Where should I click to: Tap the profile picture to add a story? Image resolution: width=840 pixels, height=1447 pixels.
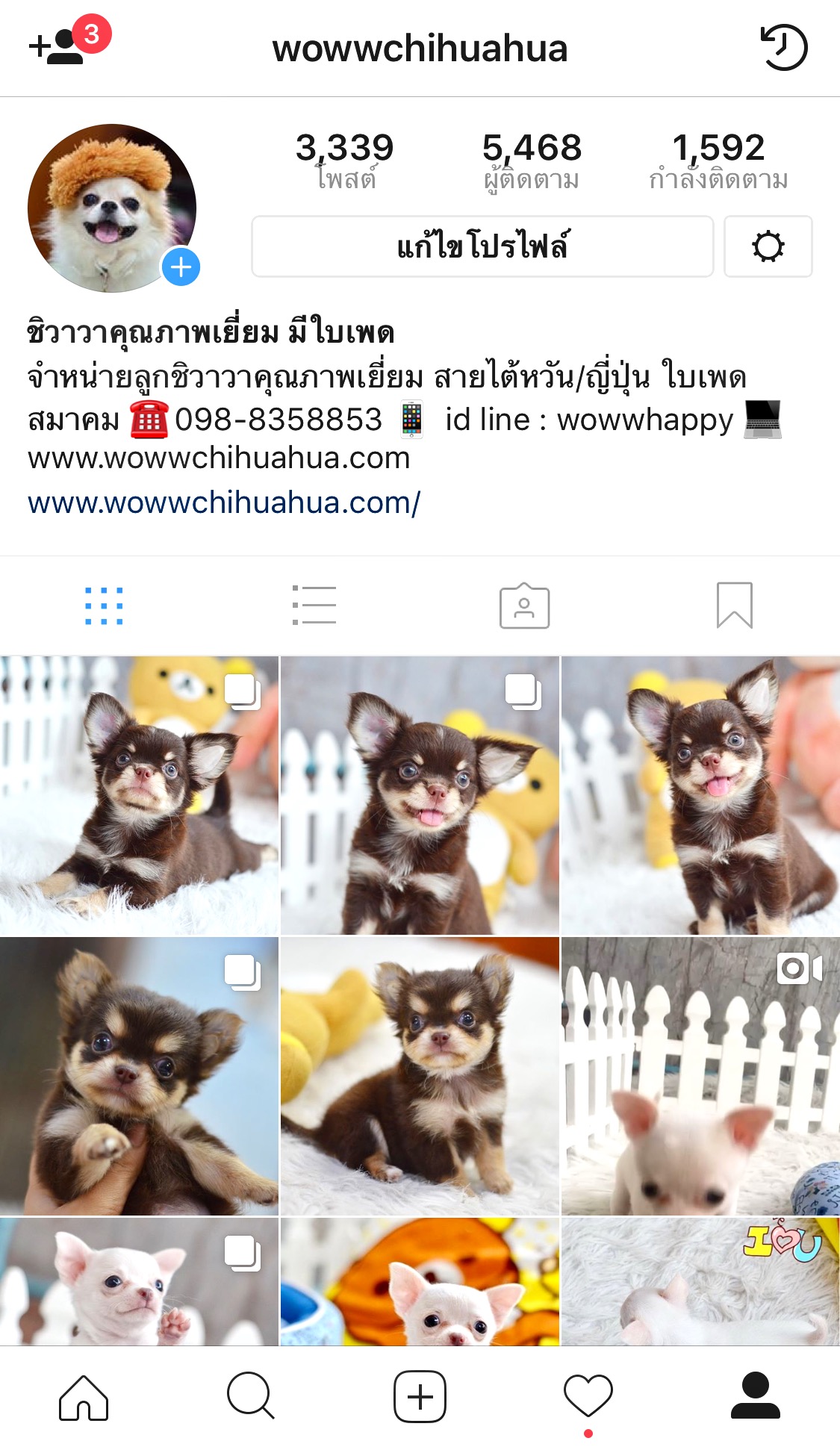pyautogui.click(x=112, y=208)
